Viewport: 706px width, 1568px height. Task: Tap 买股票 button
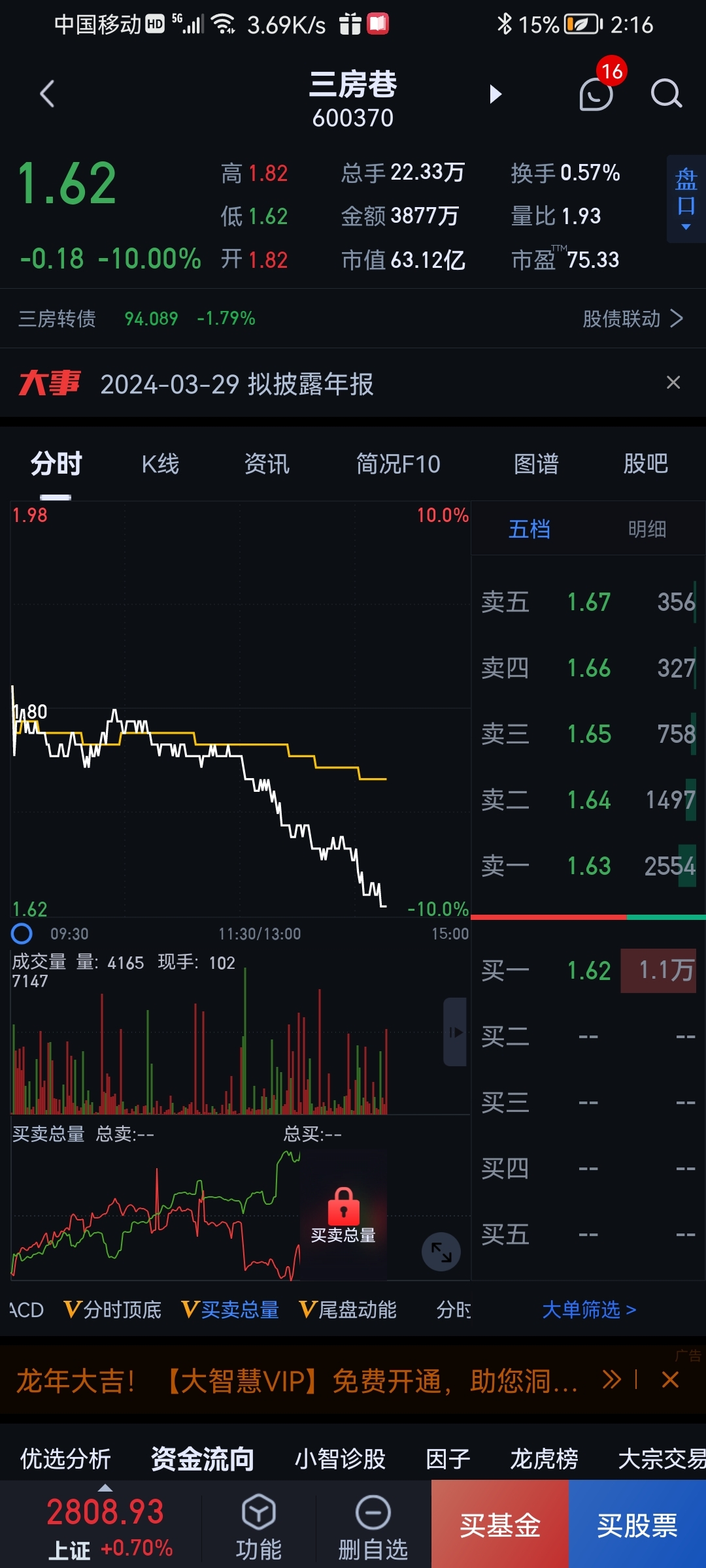click(637, 1526)
